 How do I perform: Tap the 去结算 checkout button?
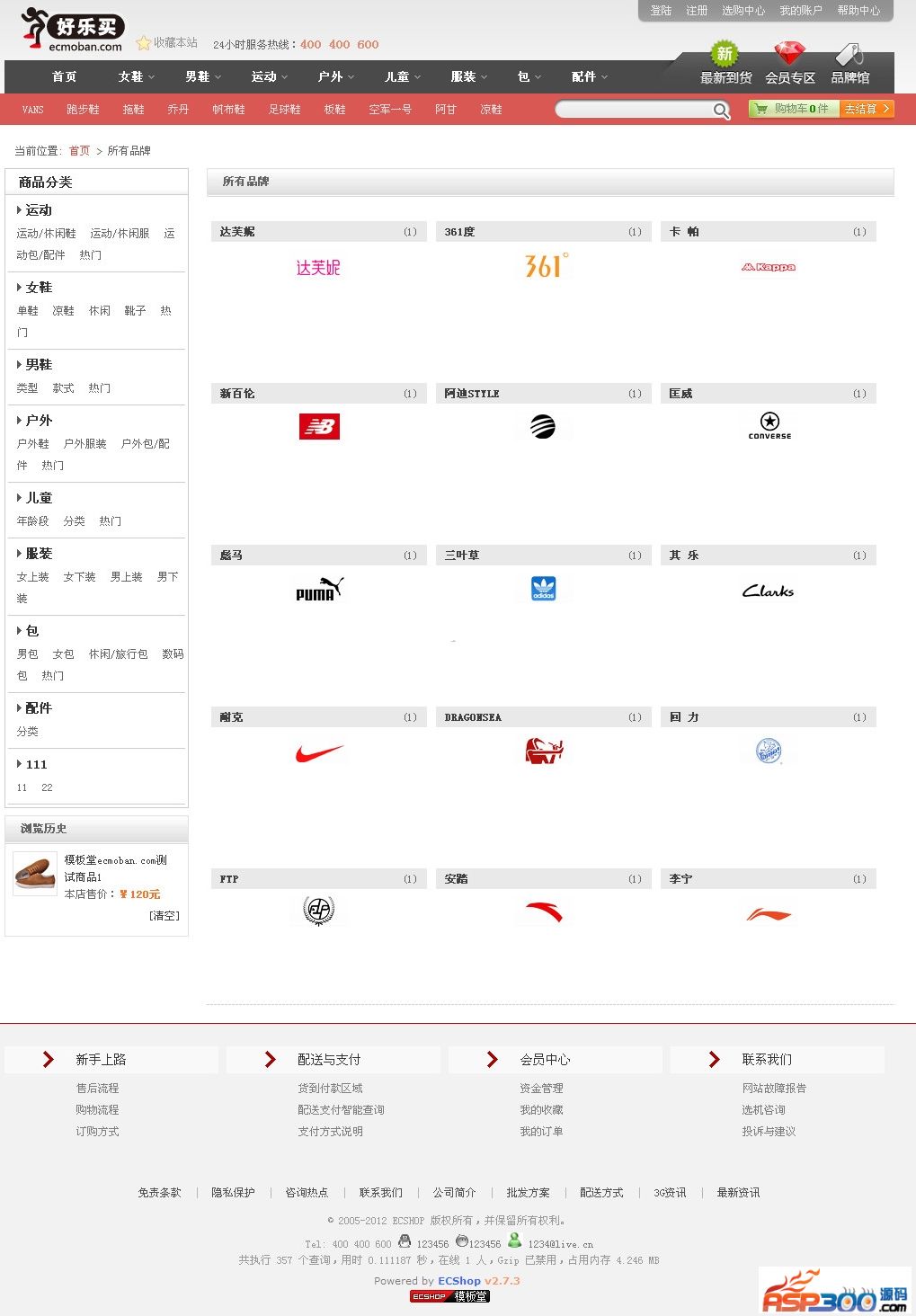[866, 109]
